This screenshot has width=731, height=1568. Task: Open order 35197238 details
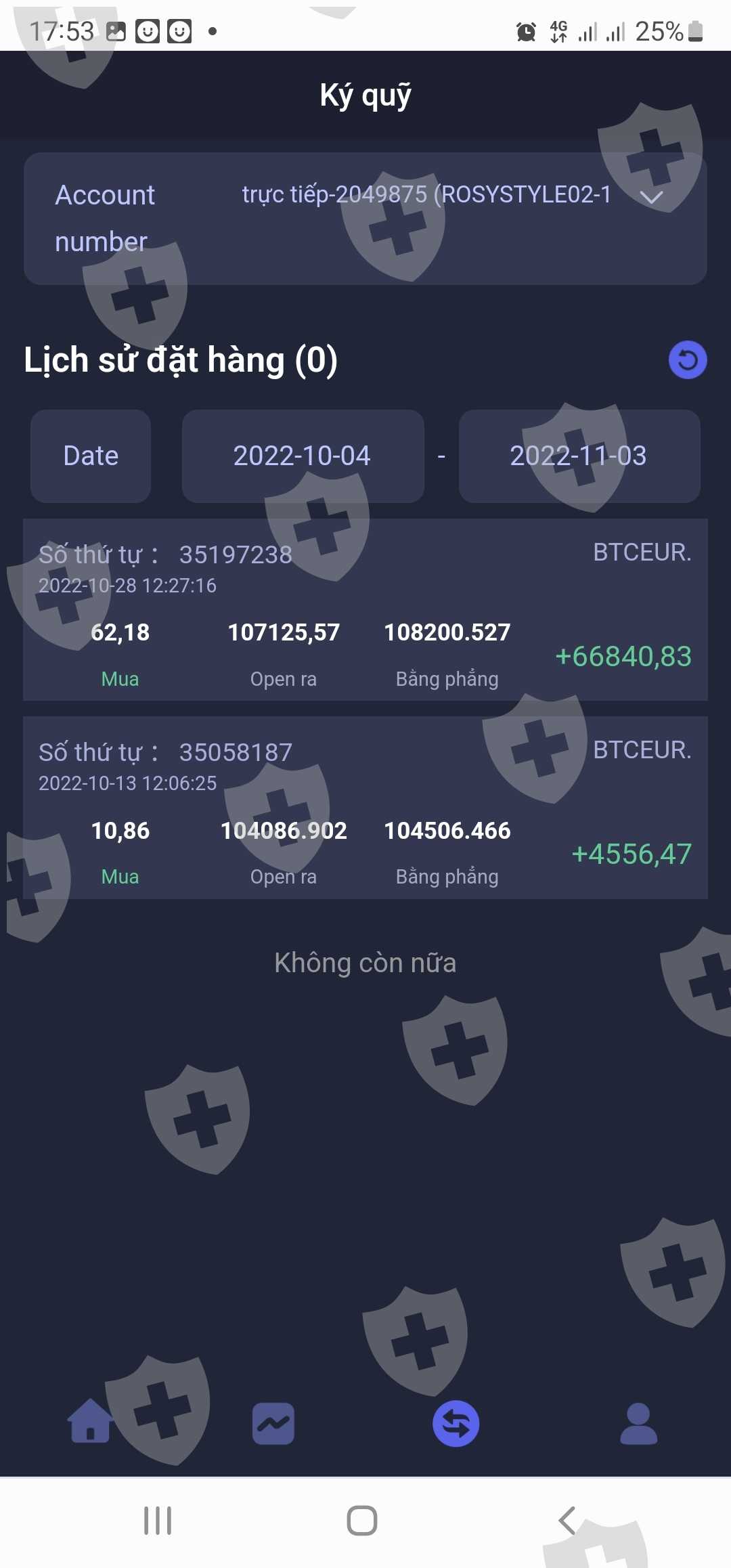365,609
